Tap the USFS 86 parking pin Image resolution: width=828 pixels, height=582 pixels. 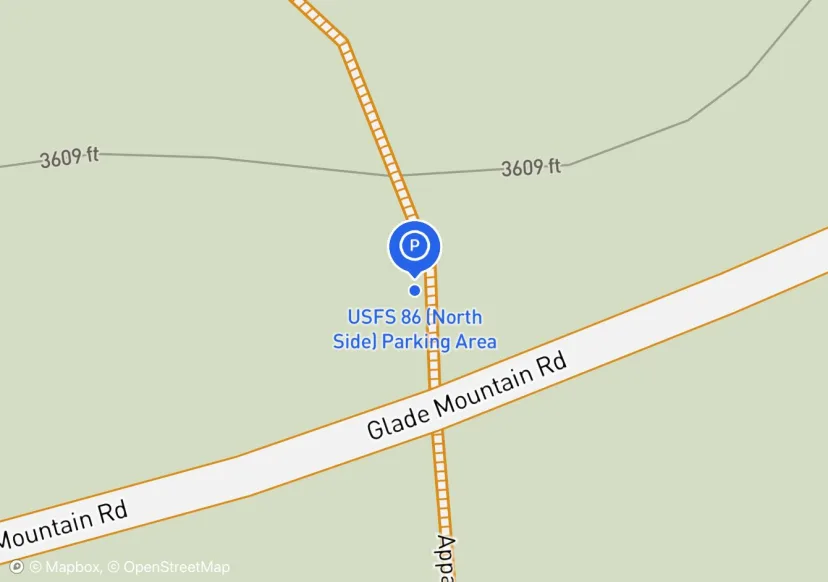414,246
